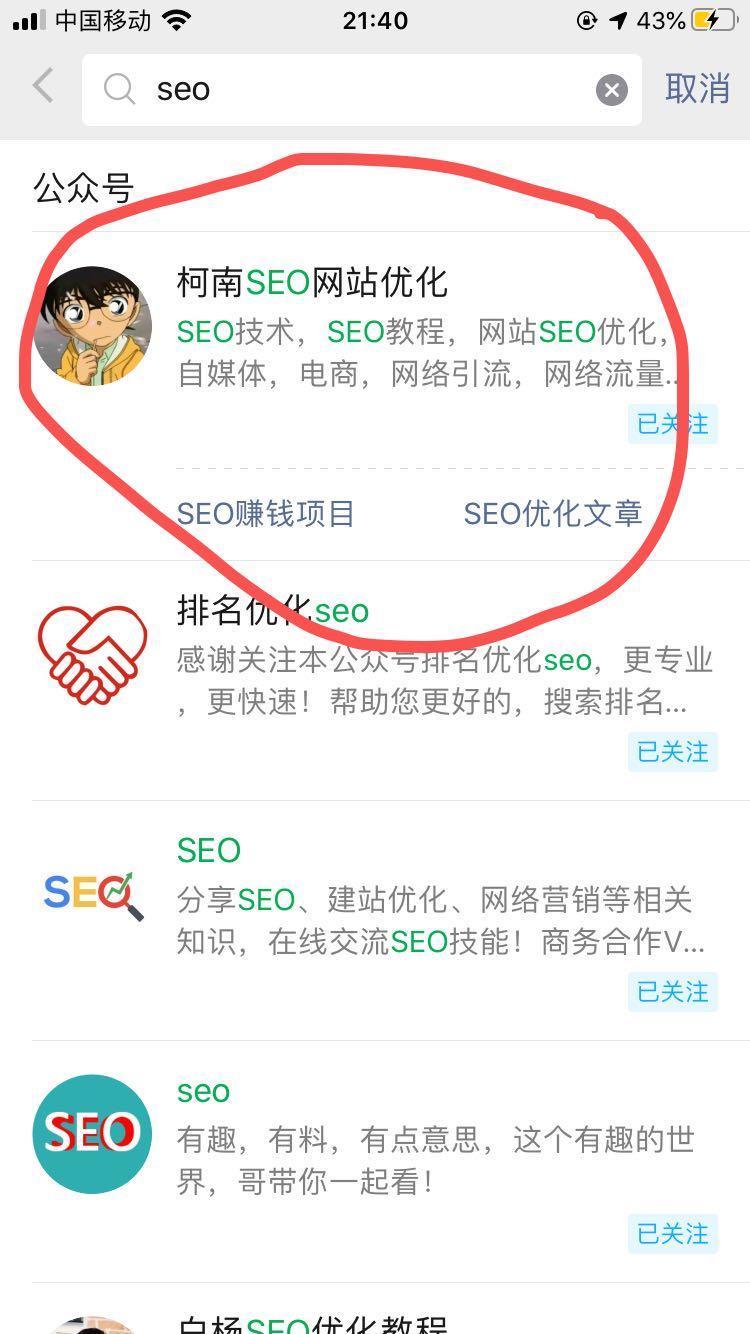Open the 柯南SEO网站优化 official account
750x1334 pixels.
(x=312, y=283)
